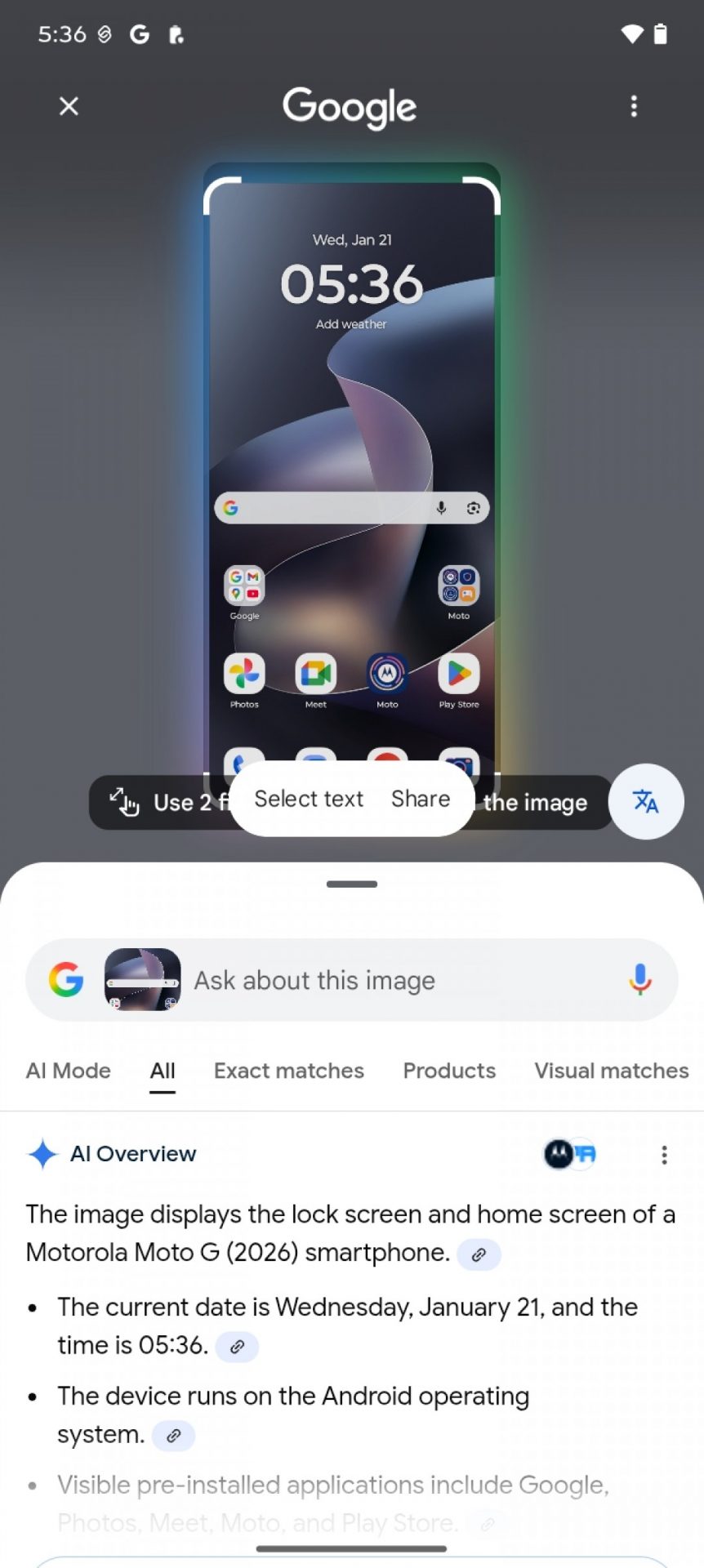The width and height of the screenshot is (704, 1568).
Task: Switch to Exact matches tab
Action: (x=289, y=1071)
